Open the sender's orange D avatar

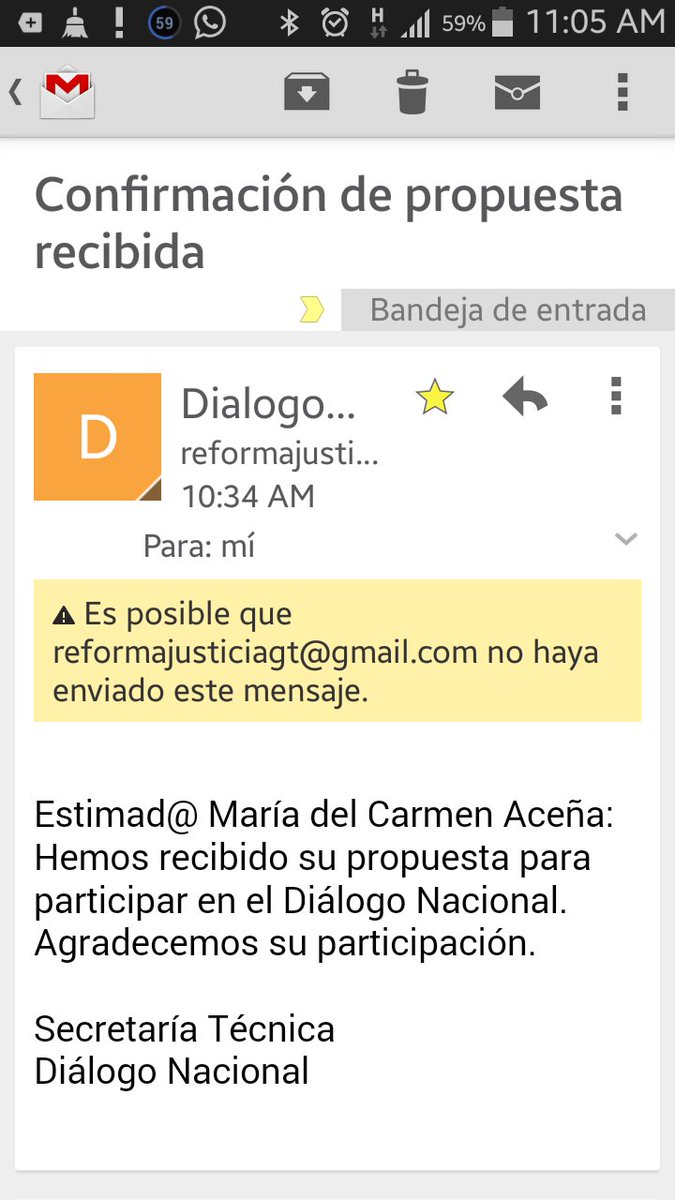click(x=97, y=437)
